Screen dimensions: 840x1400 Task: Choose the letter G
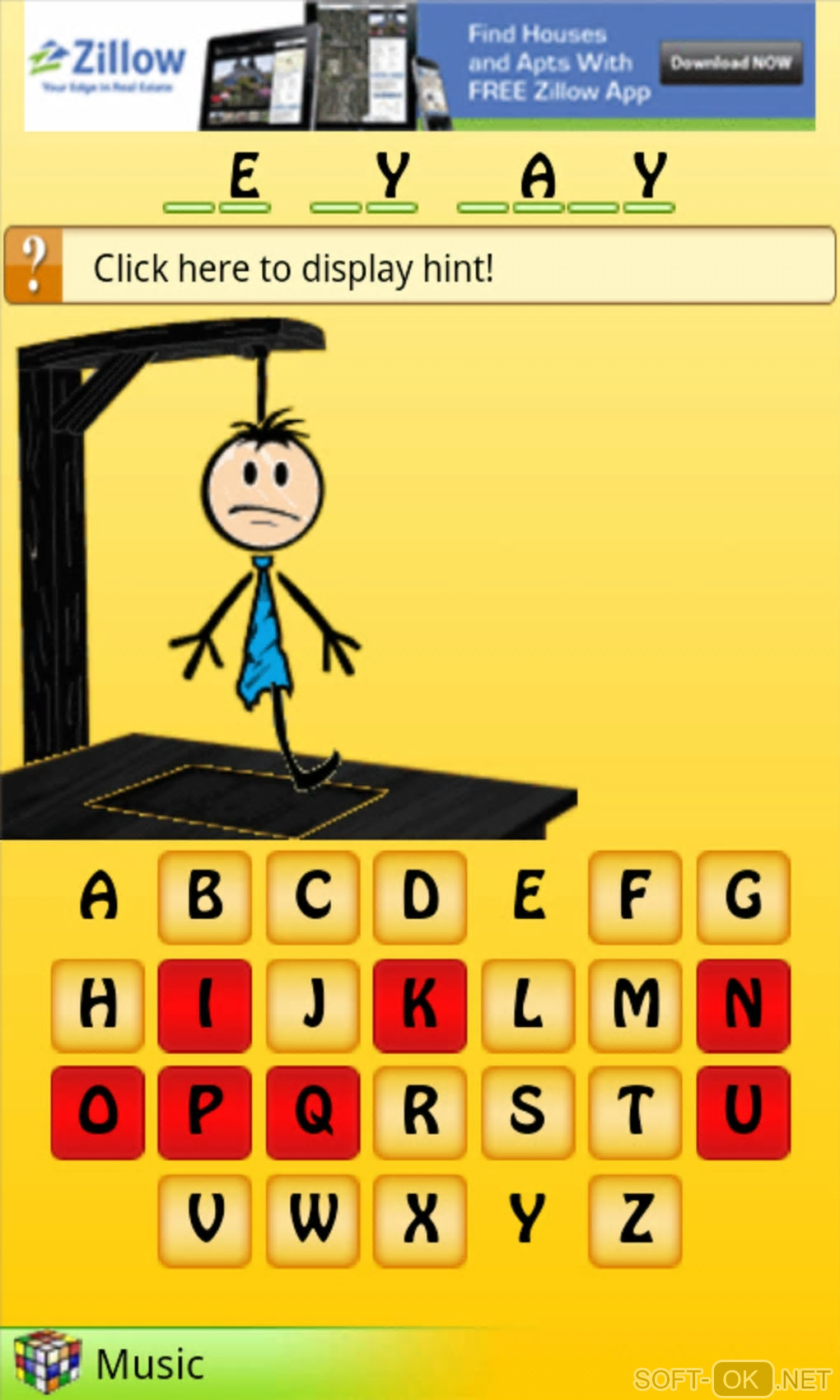743,896
